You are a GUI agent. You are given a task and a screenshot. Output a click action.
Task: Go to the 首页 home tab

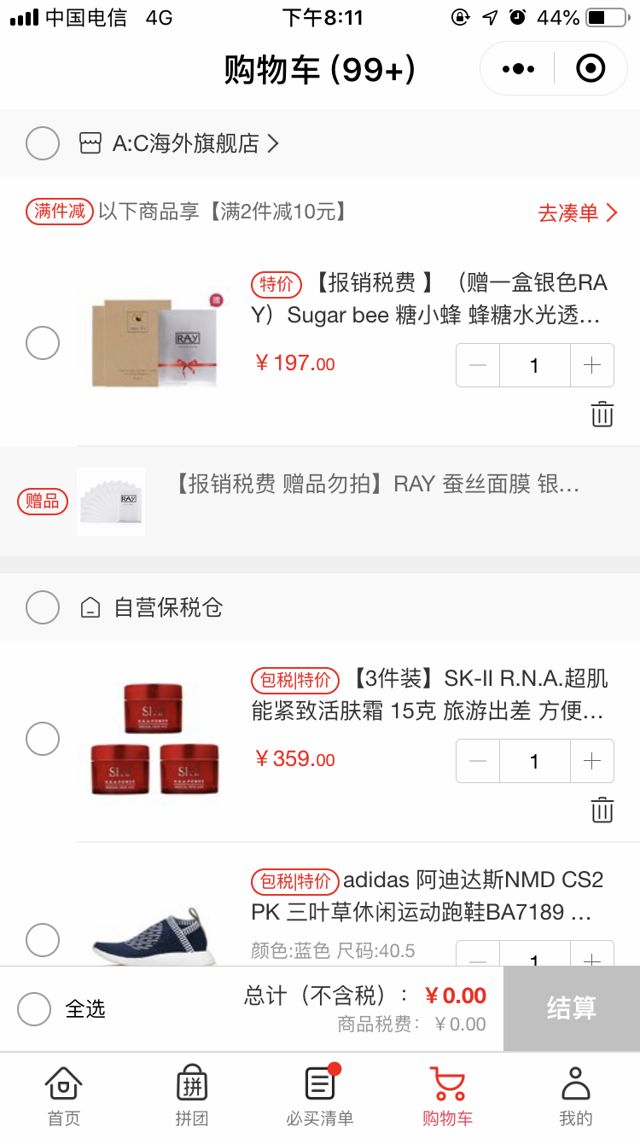point(63,1095)
